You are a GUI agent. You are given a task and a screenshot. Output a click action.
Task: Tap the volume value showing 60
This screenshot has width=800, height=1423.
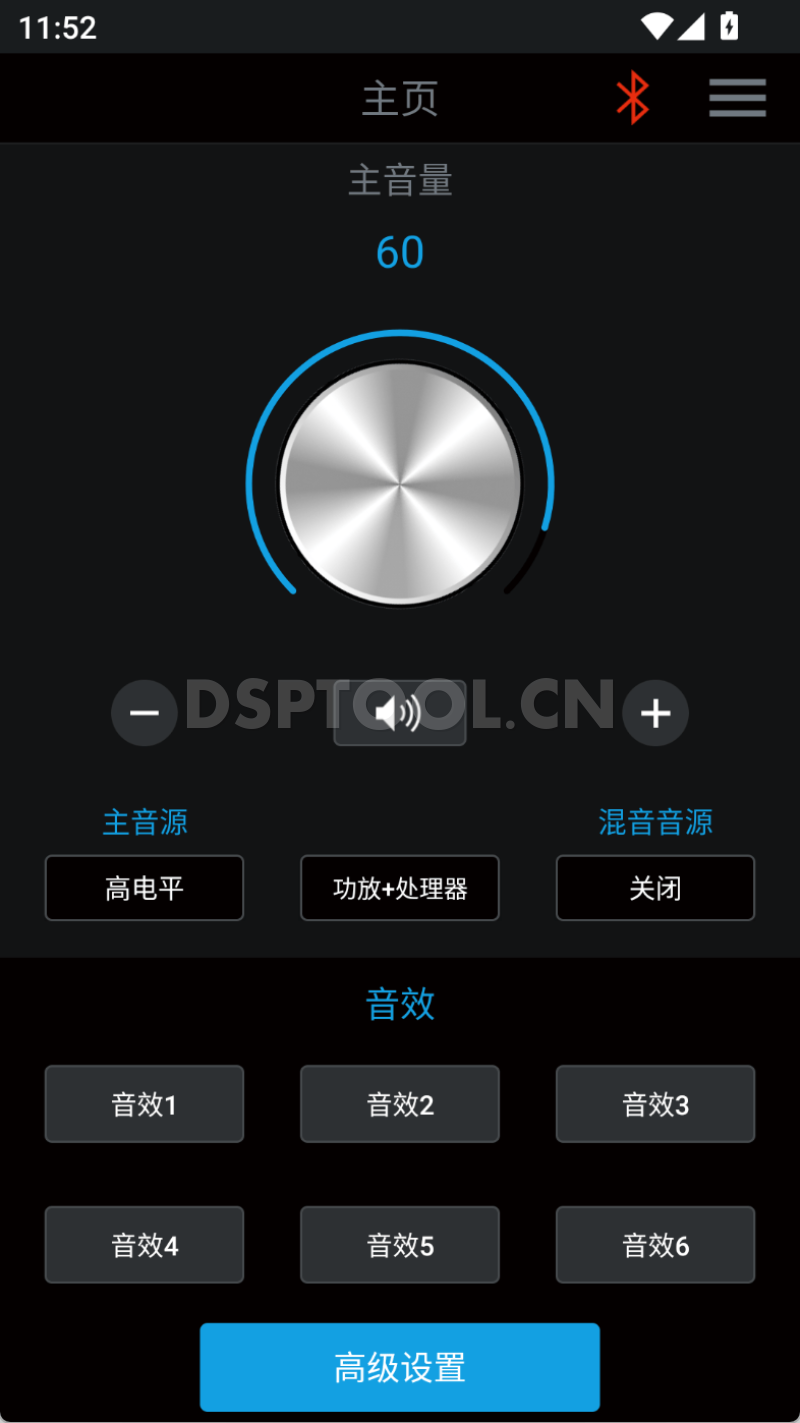399,253
